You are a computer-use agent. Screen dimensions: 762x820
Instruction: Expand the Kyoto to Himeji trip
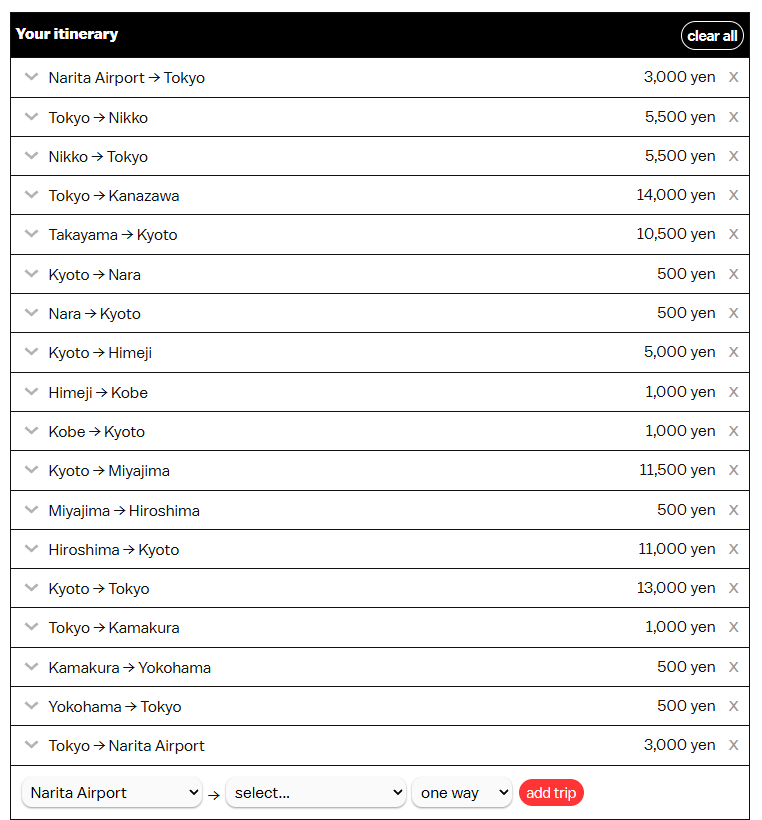[32, 352]
